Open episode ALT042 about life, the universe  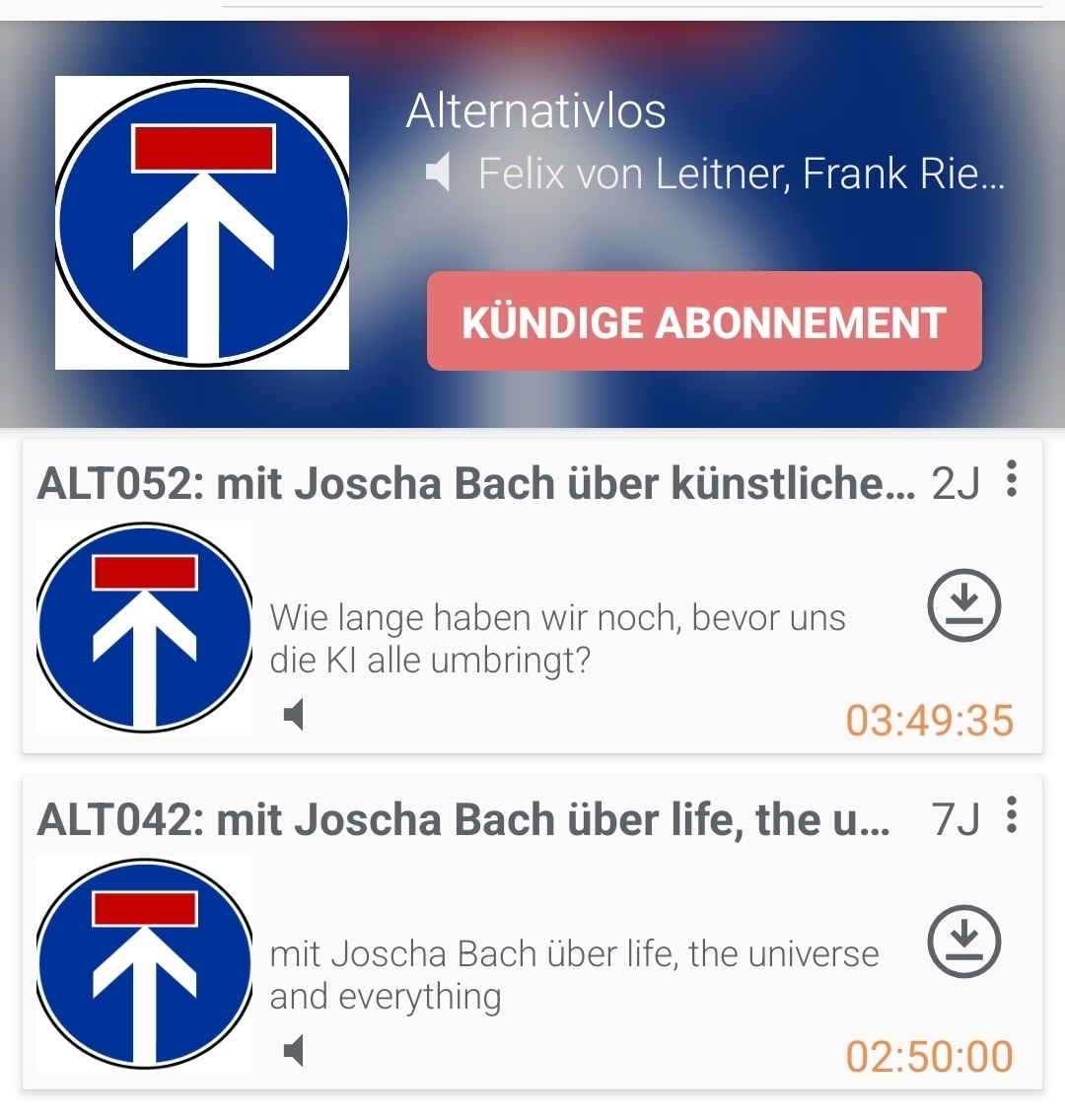click(463, 821)
